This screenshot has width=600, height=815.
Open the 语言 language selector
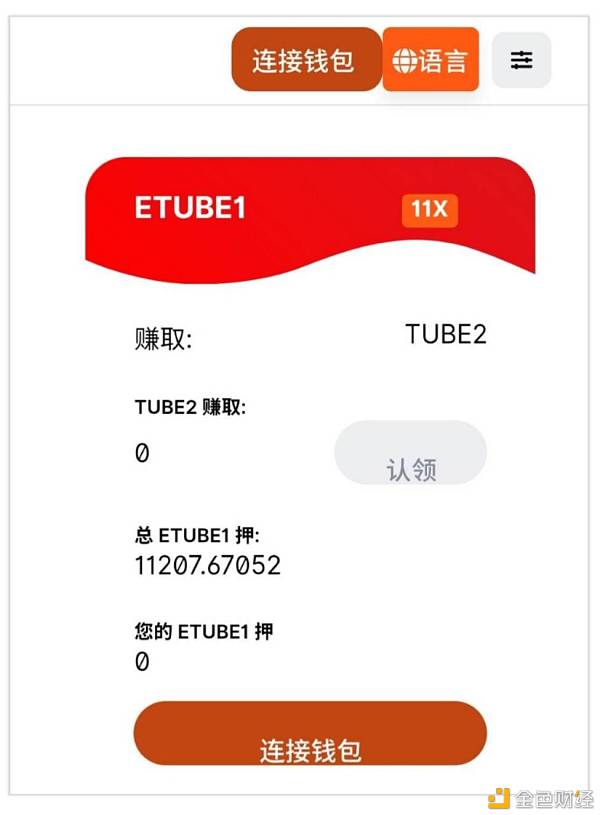click(x=430, y=60)
